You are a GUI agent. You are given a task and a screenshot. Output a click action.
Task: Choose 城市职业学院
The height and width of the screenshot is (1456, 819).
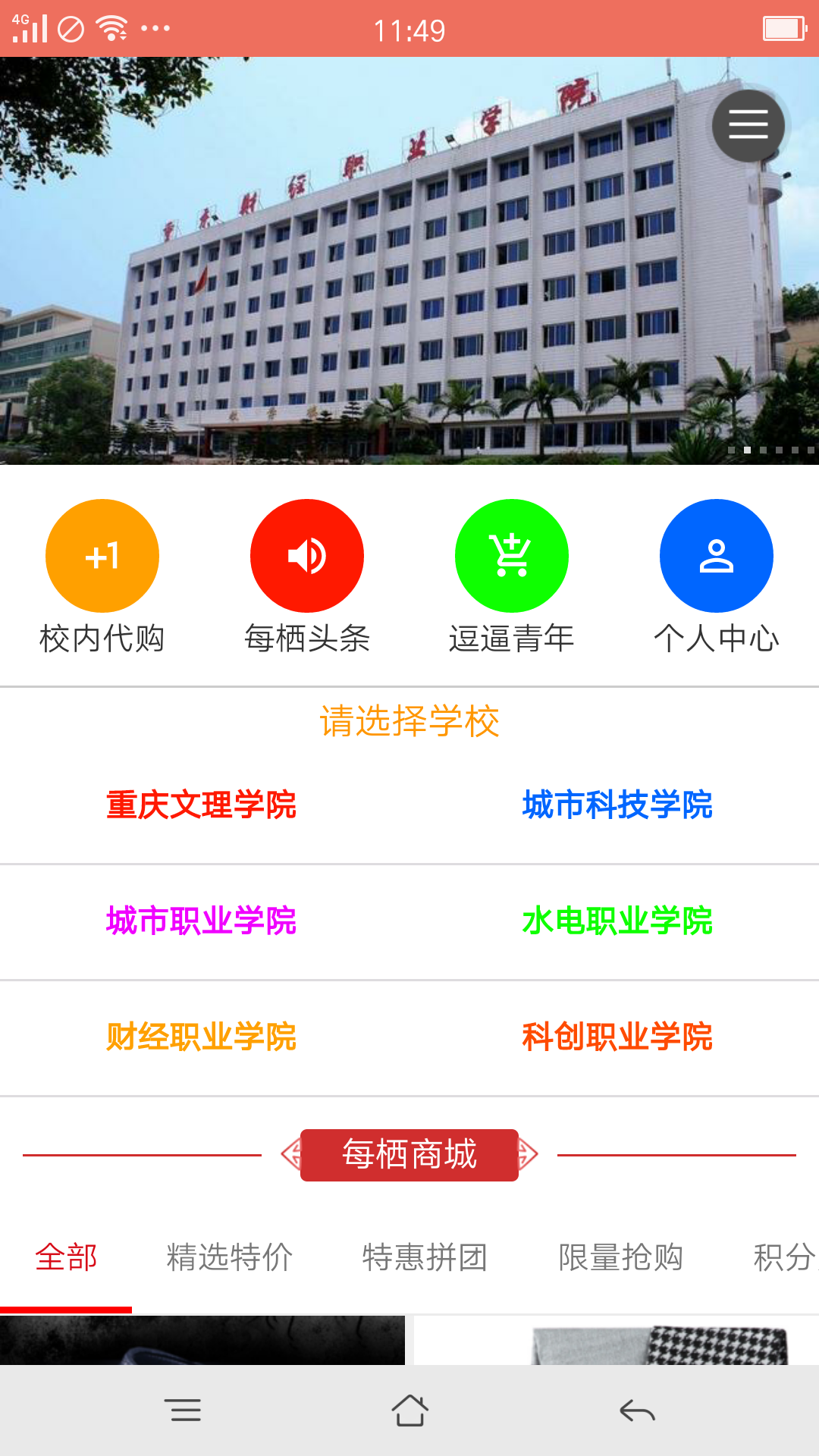coord(201,921)
